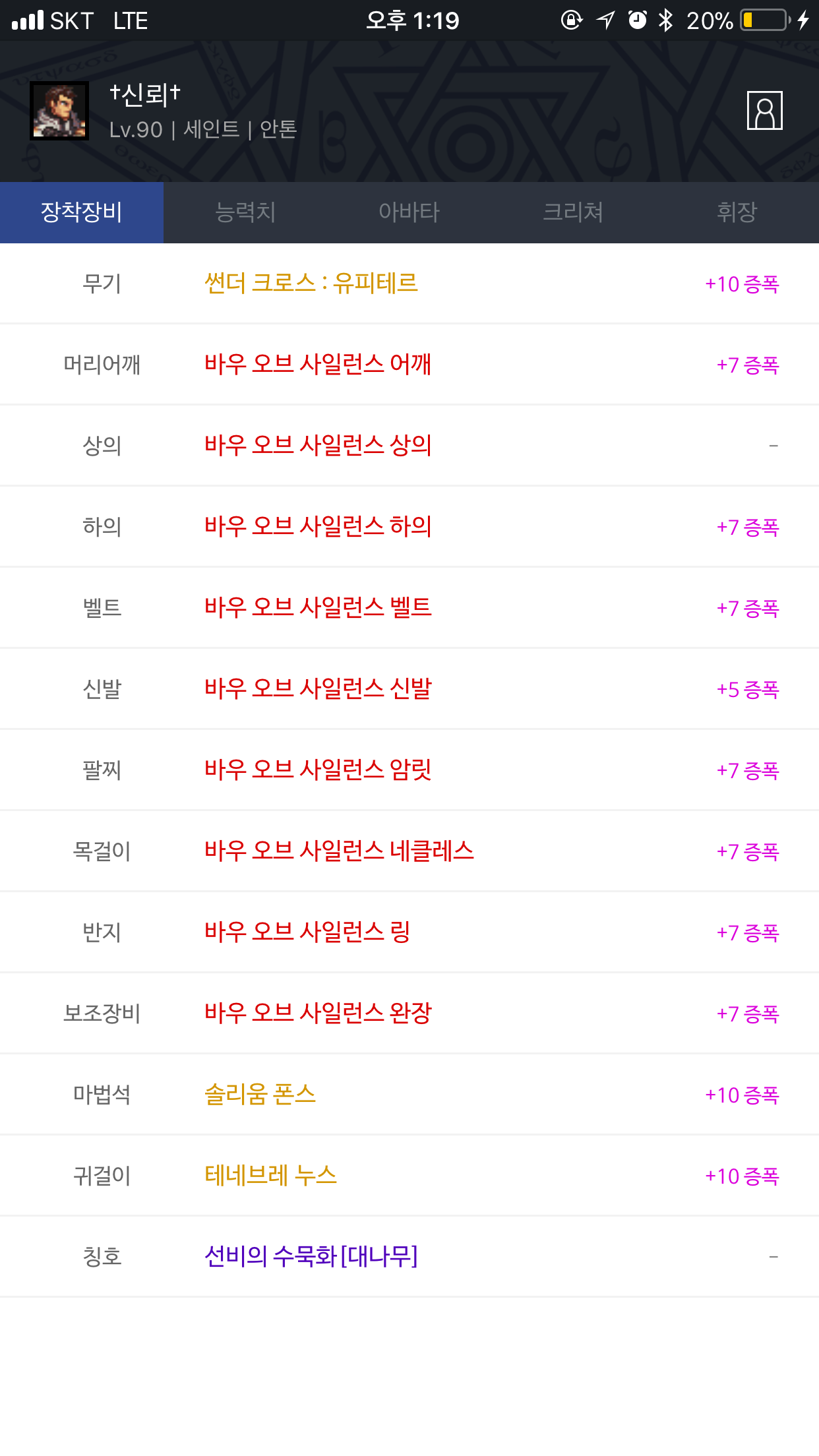Switch to the 능력치 tab
819x1456 pixels.
point(245,212)
